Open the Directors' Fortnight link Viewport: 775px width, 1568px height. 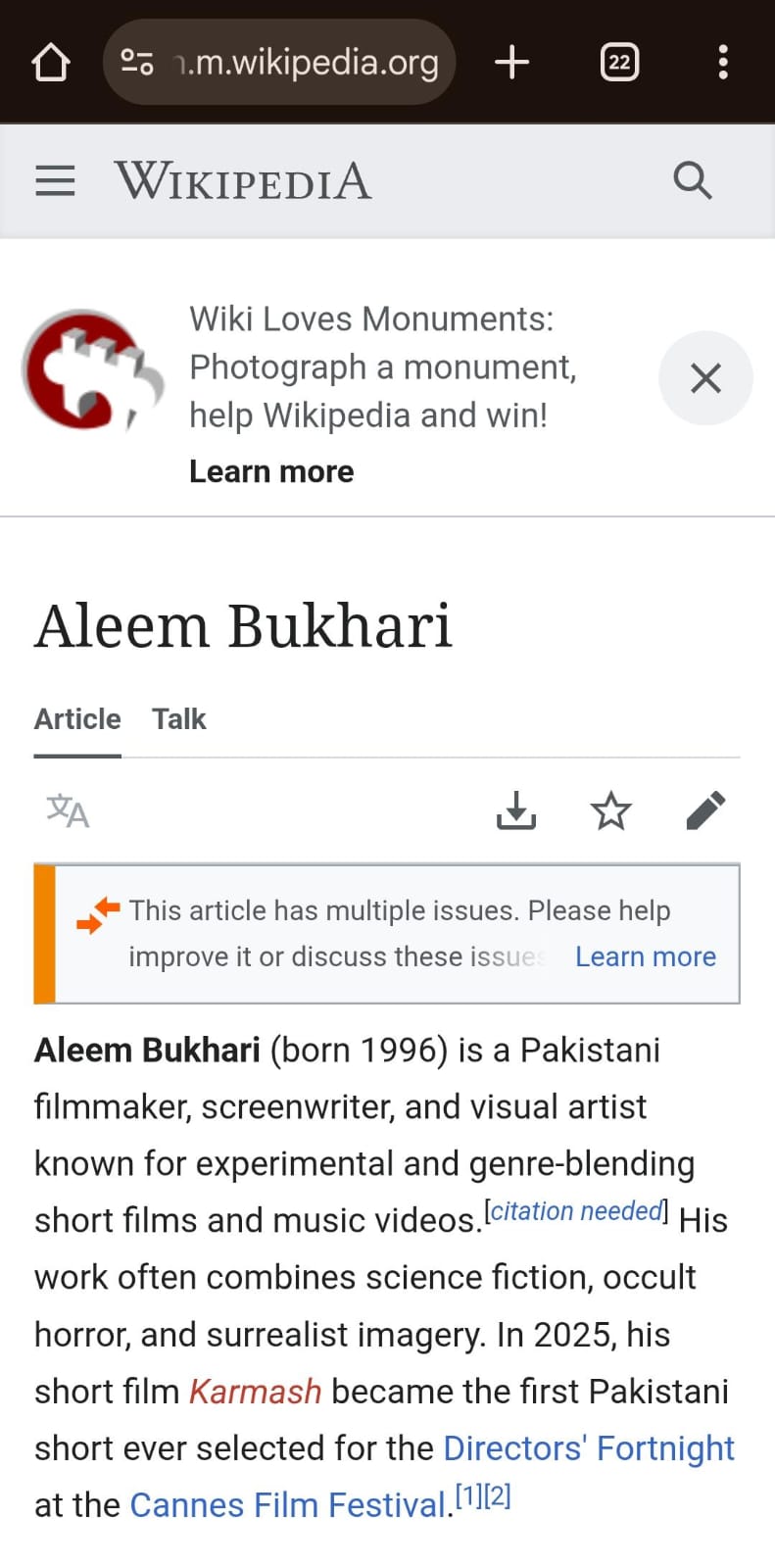pyautogui.click(x=588, y=1448)
